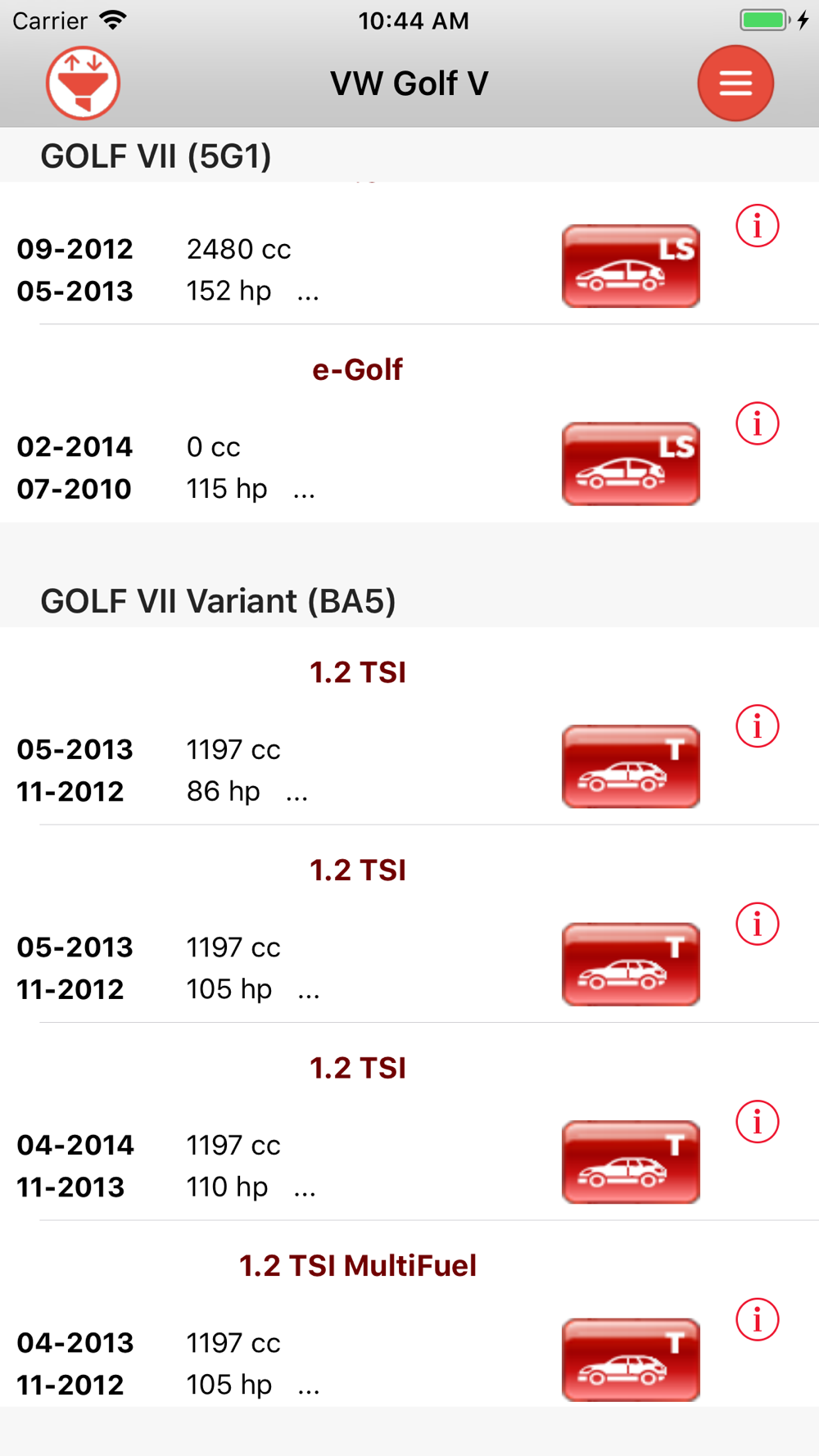The image size is (819, 1456).
Task: Open info for the 2480 cc 152 hp entry
Action: (757, 225)
